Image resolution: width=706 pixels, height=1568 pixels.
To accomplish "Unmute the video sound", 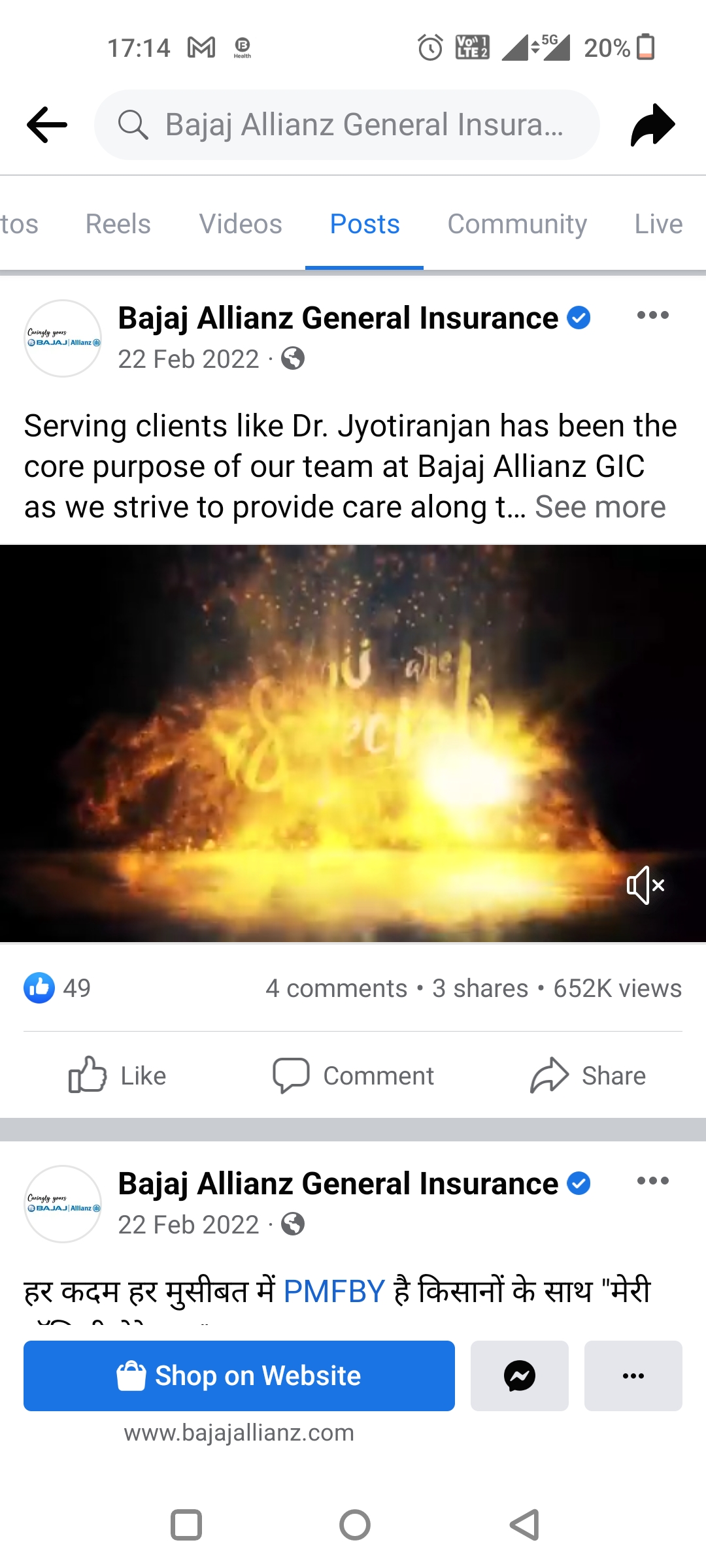I will pyautogui.click(x=645, y=885).
